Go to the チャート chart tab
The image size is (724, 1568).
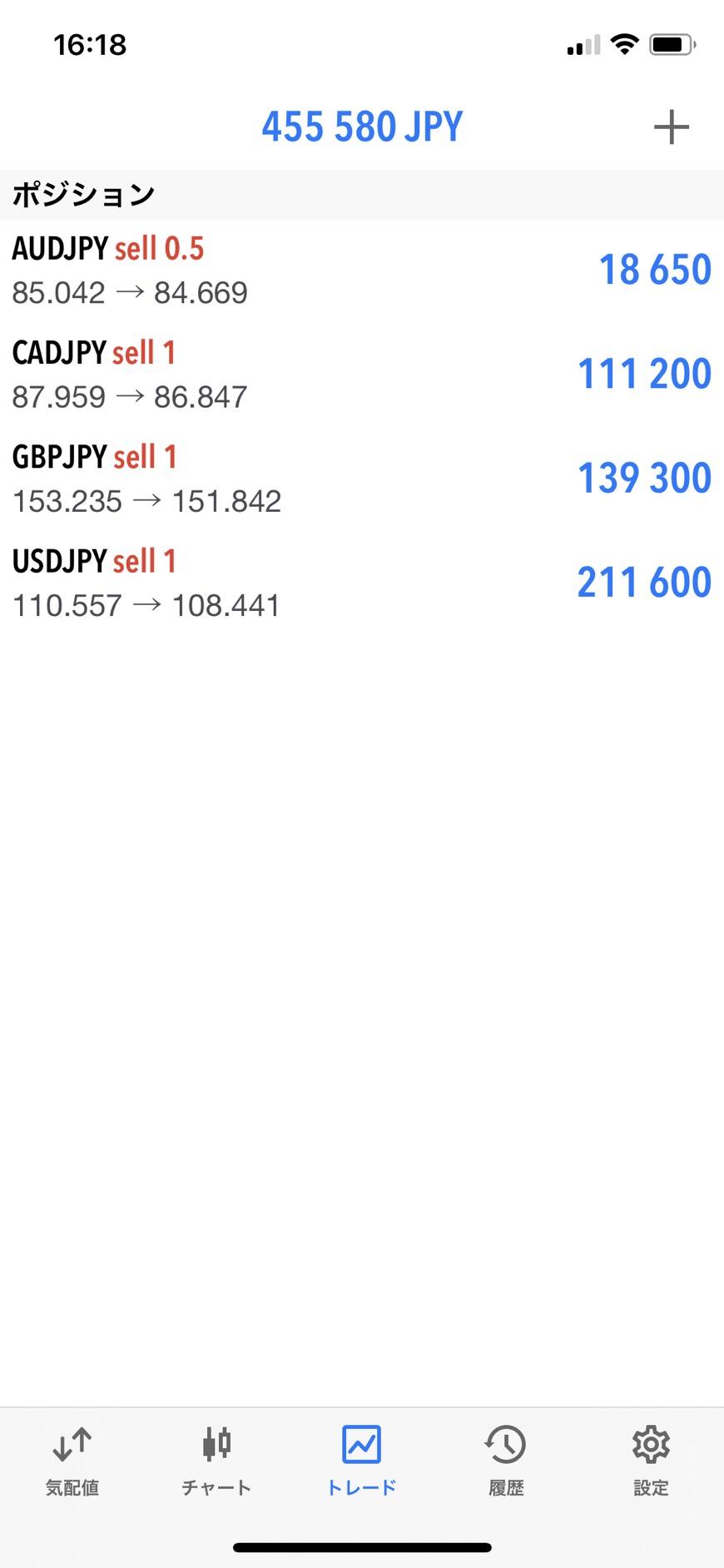pos(216,1461)
